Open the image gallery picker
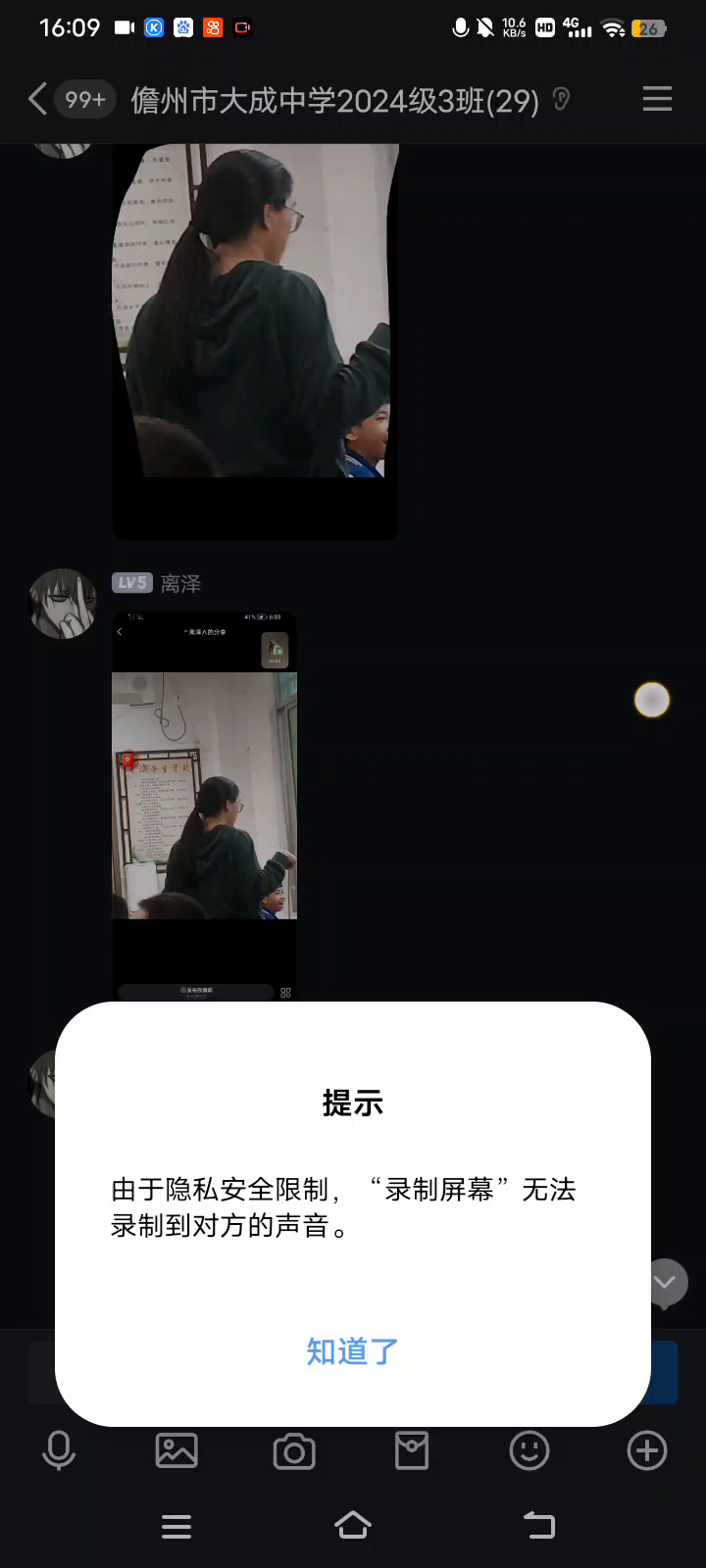The image size is (706, 1568). (176, 1451)
